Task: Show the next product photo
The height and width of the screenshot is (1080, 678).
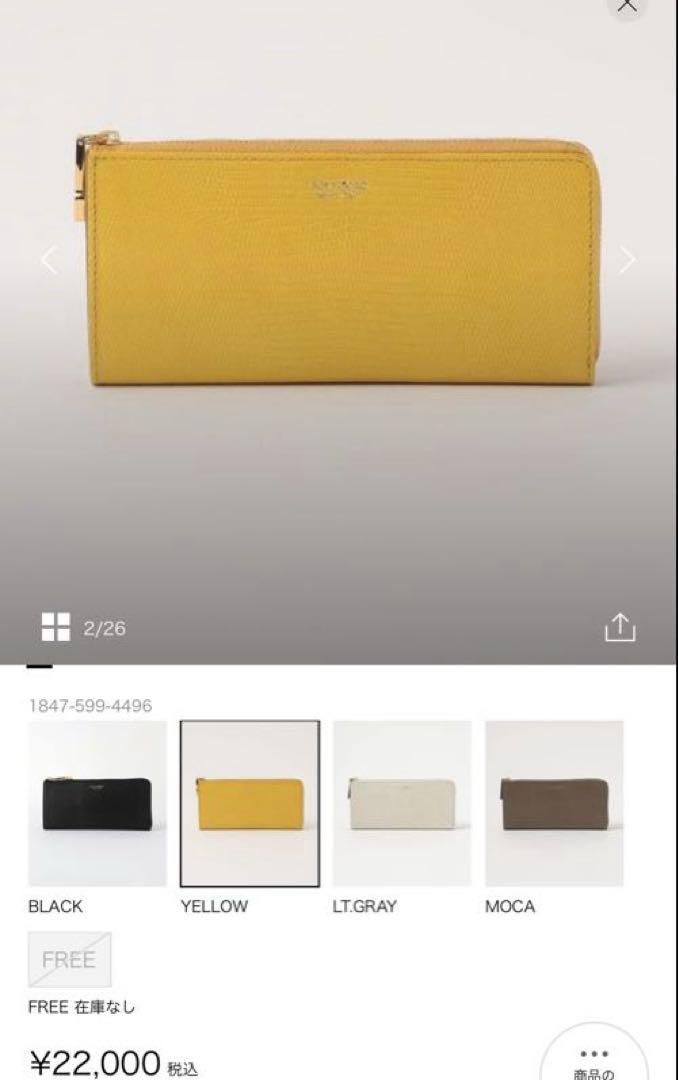Action: [627, 260]
